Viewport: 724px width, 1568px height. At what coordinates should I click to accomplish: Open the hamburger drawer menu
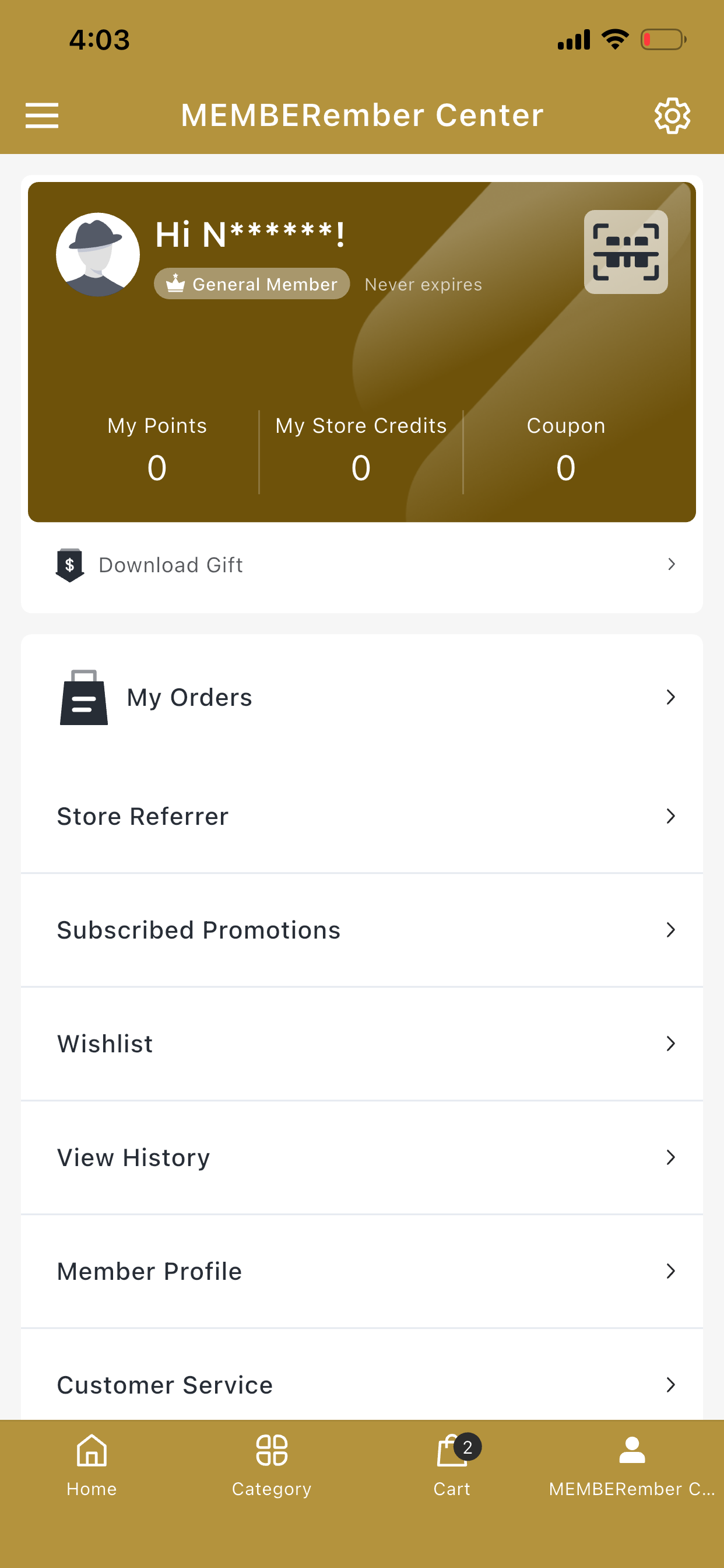coord(42,116)
